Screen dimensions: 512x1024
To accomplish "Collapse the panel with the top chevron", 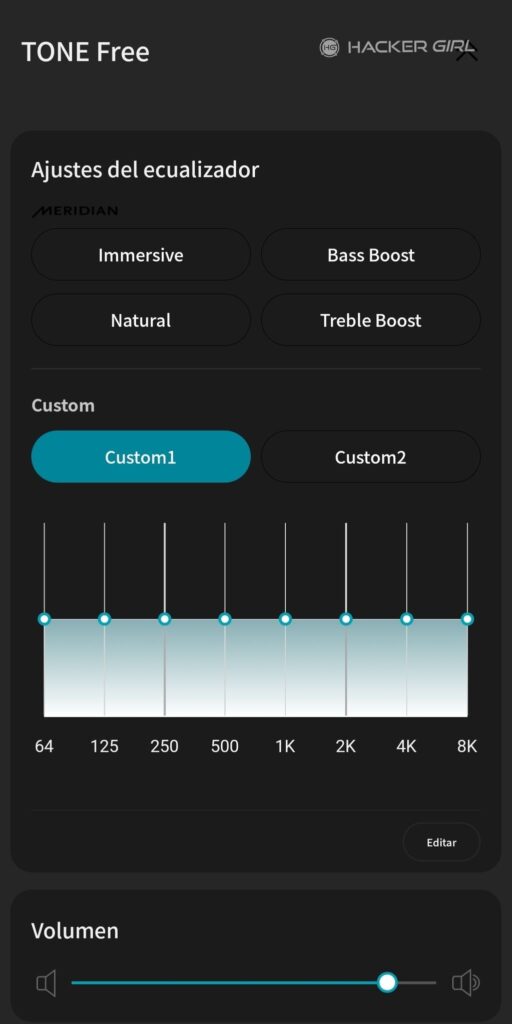I will click(x=466, y=52).
